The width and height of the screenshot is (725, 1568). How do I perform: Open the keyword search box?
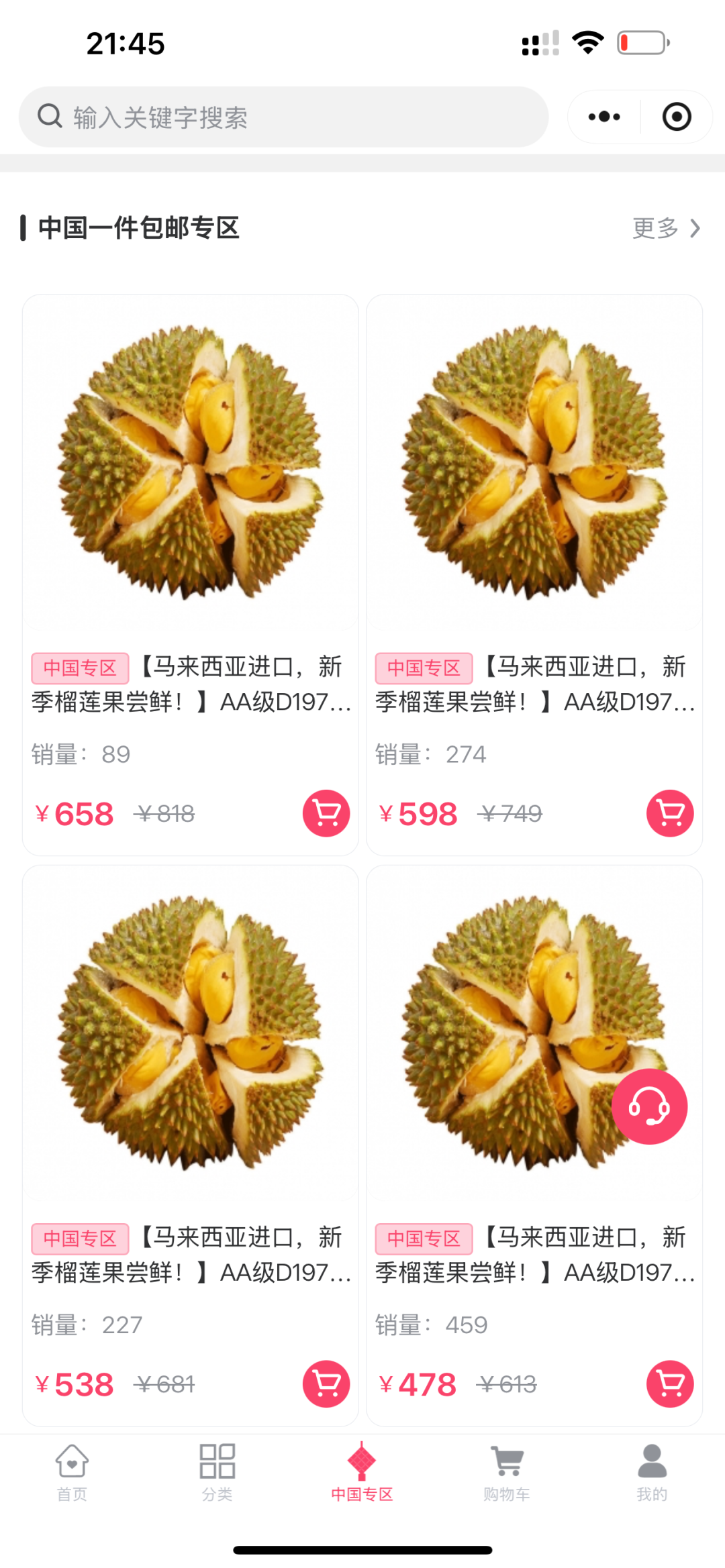click(283, 117)
